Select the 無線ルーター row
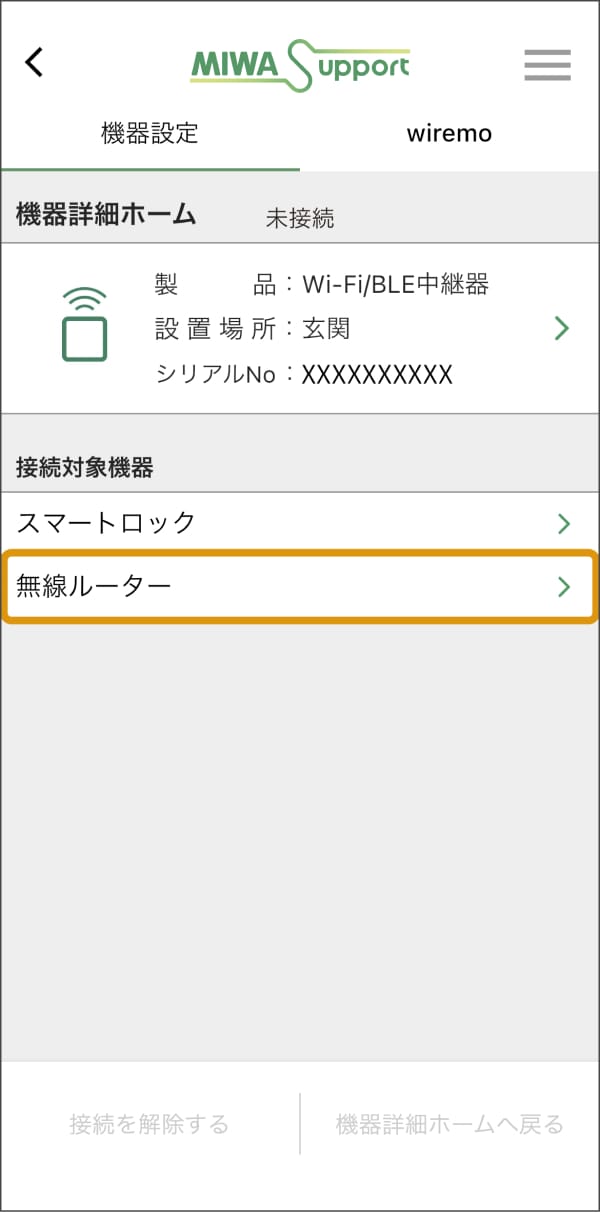Image resolution: width=600 pixels, height=1212 pixels. pos(300,587)
